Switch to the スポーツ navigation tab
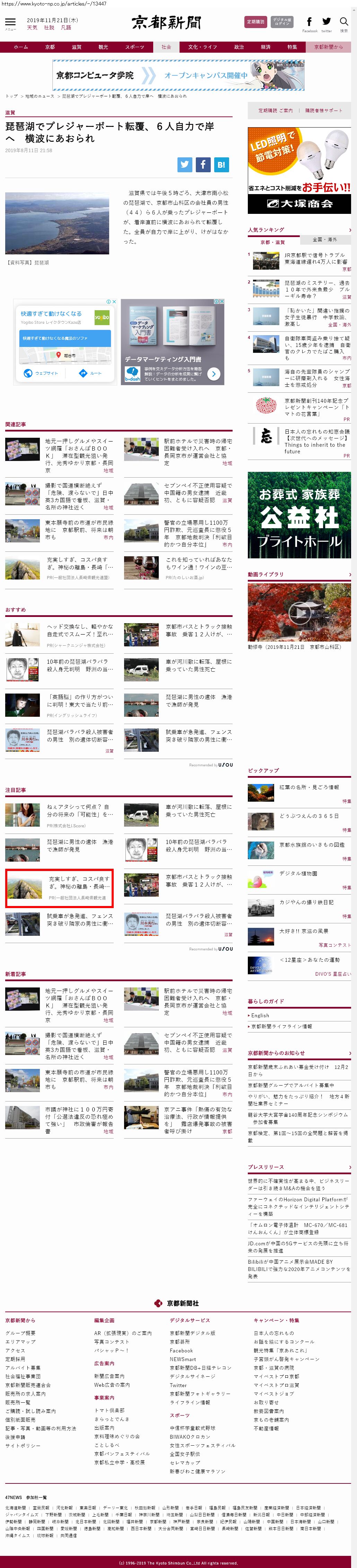Screen dimensions: 357x1568 (134, 47)
